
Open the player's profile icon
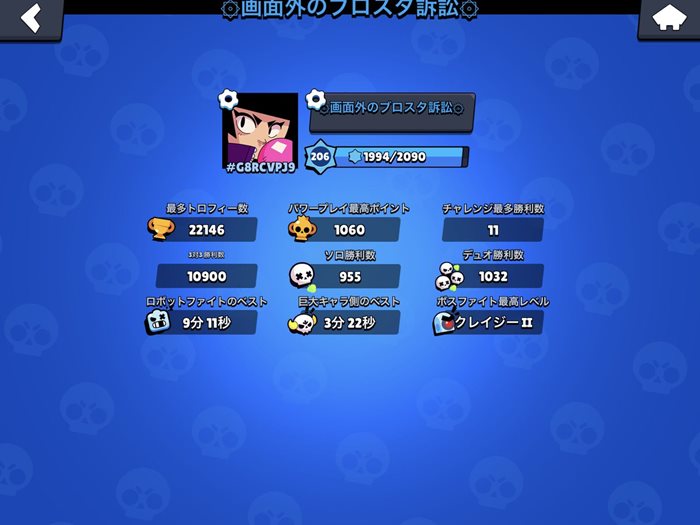tap(259, 130)
